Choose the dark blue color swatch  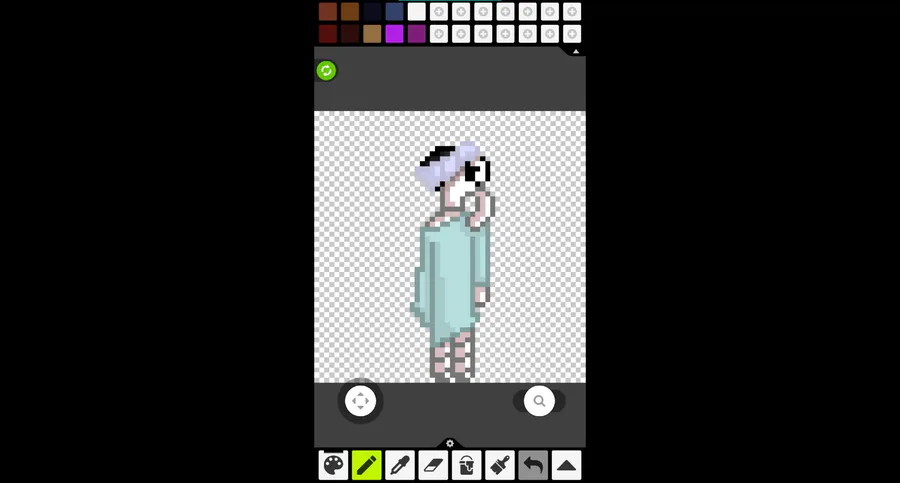point(394,12)
